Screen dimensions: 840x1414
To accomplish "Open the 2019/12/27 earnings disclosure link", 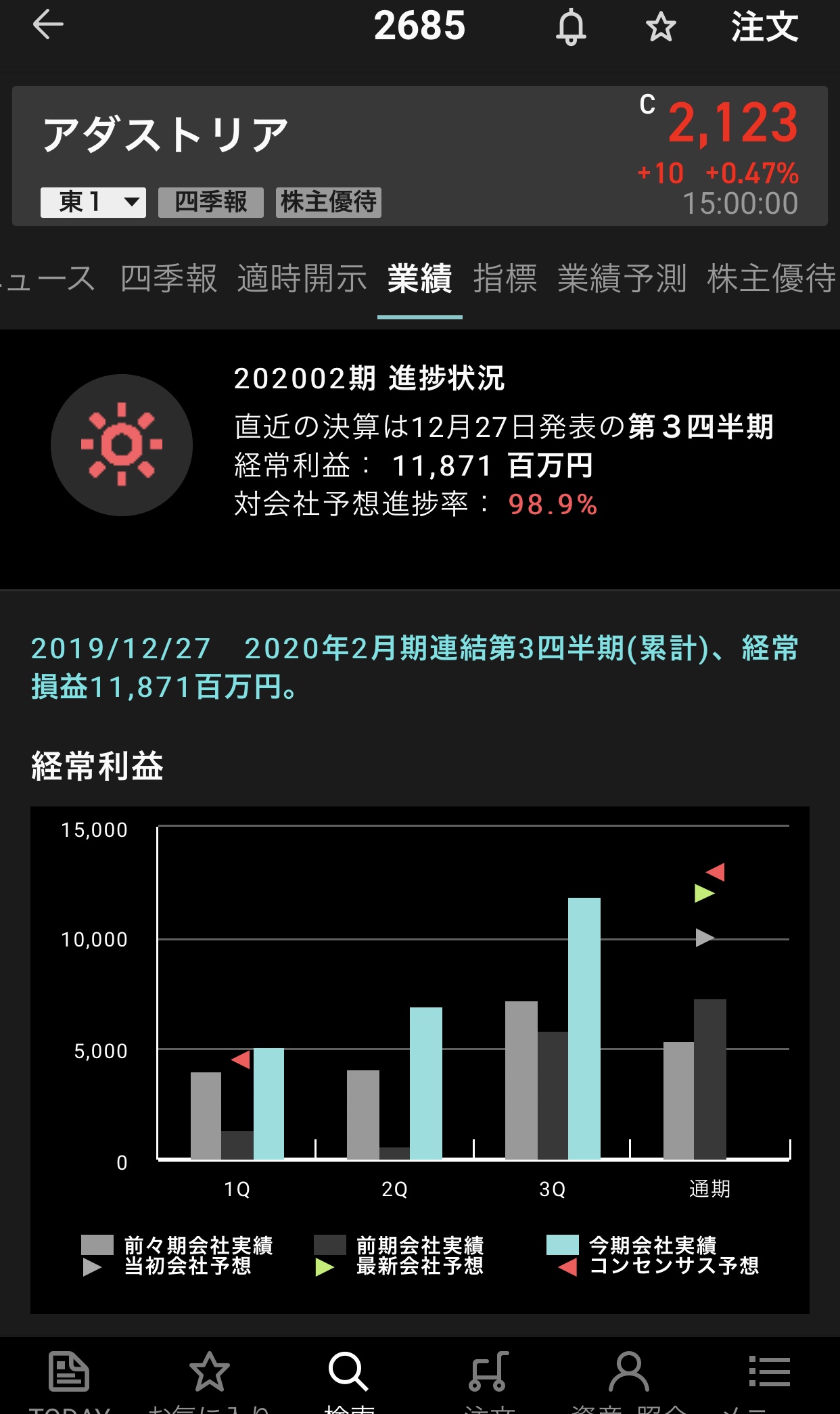I will (415, 667).
